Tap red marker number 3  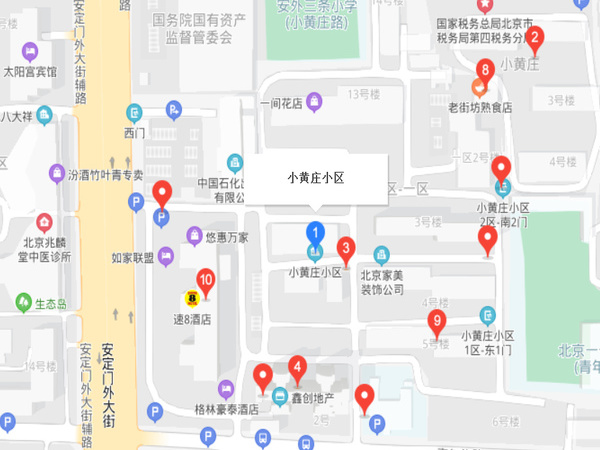[x=346, y=248]
